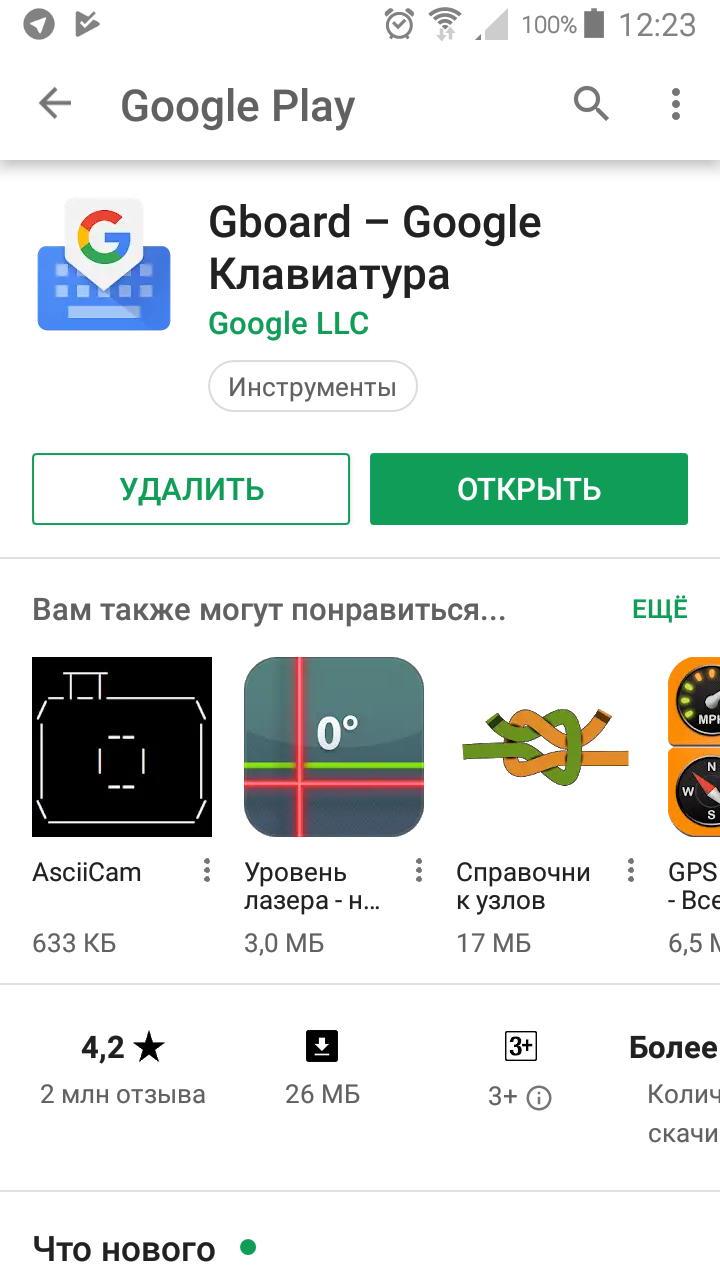Open the AsciiCam app card

tap(122, 746)
